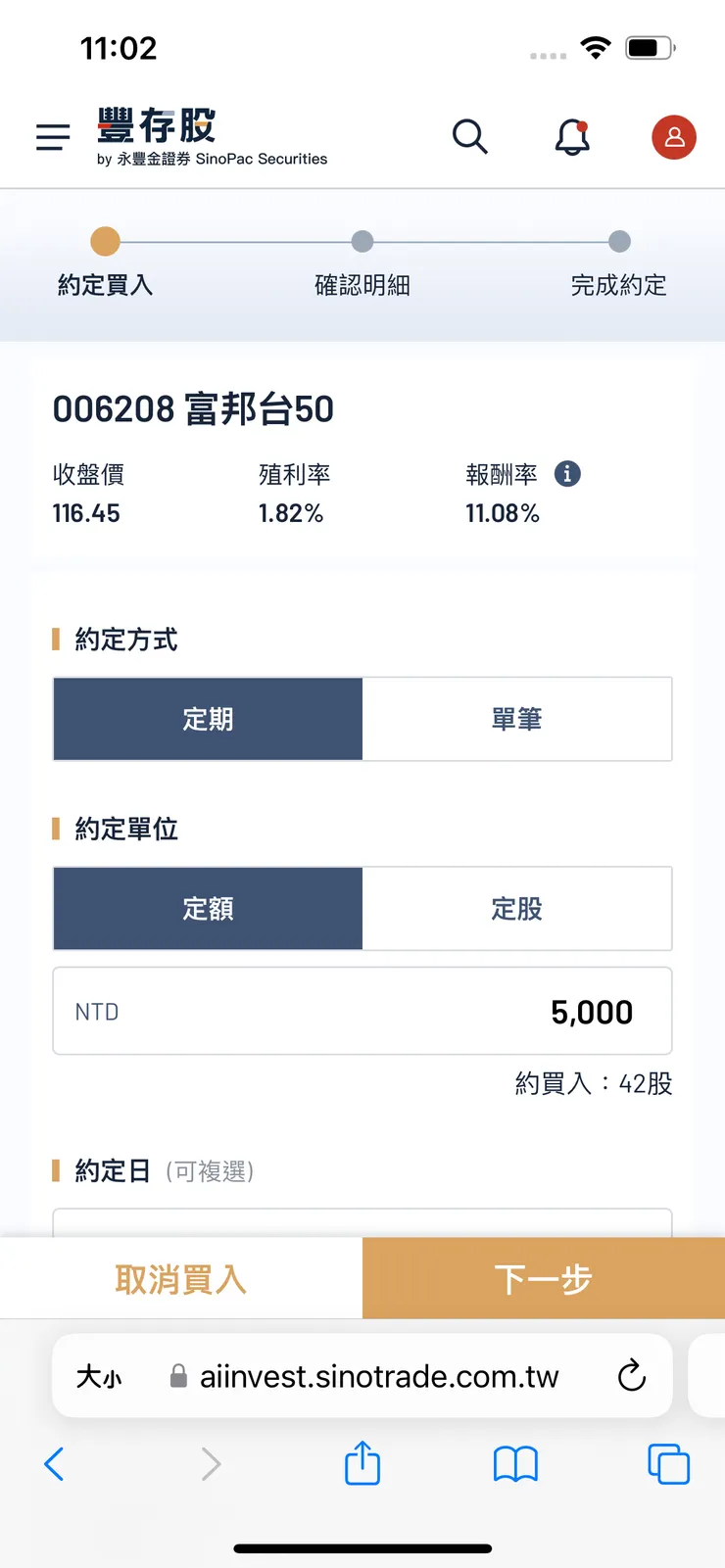
Task: Open the Safari tab switcher
Action: tap(669, 1463)
